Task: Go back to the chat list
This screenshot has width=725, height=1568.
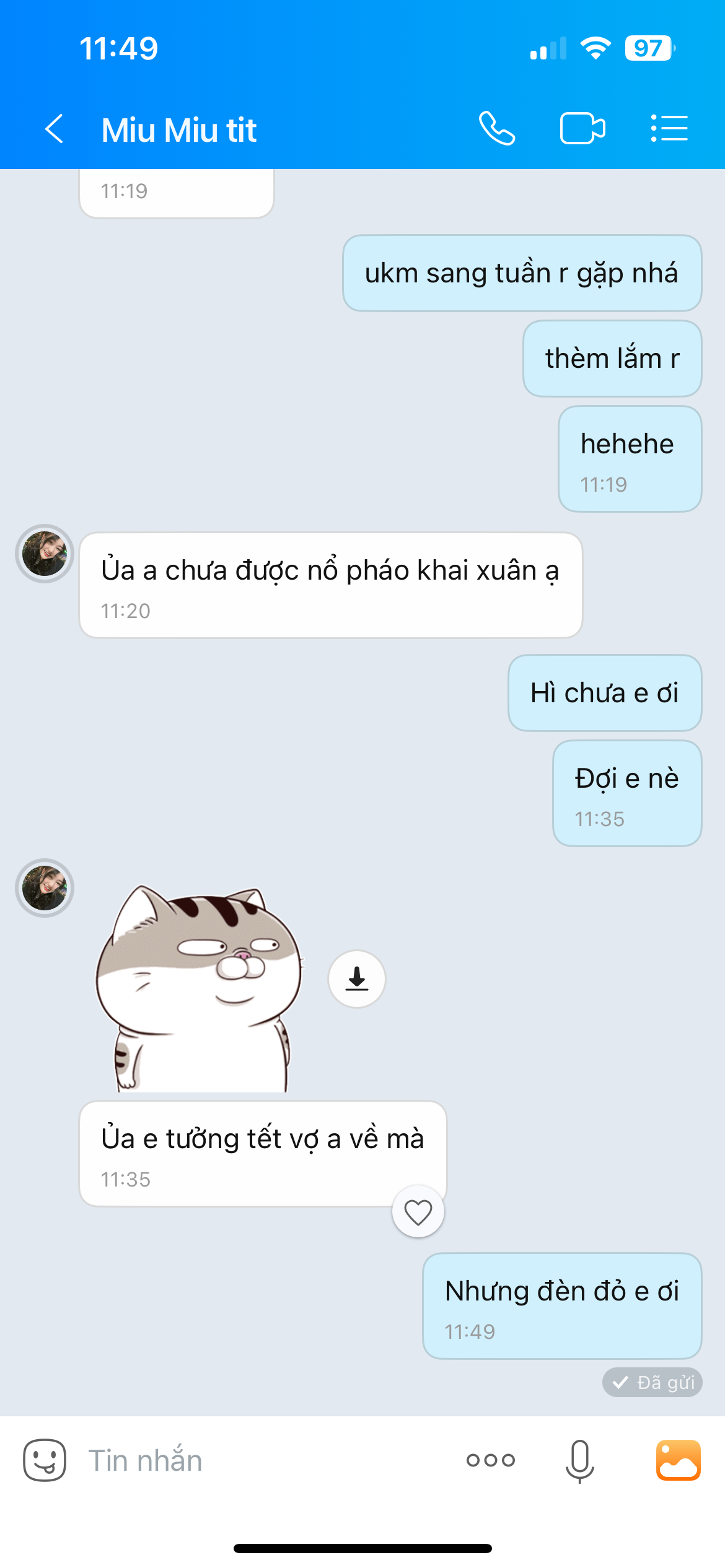Action: tap(55, 129)
